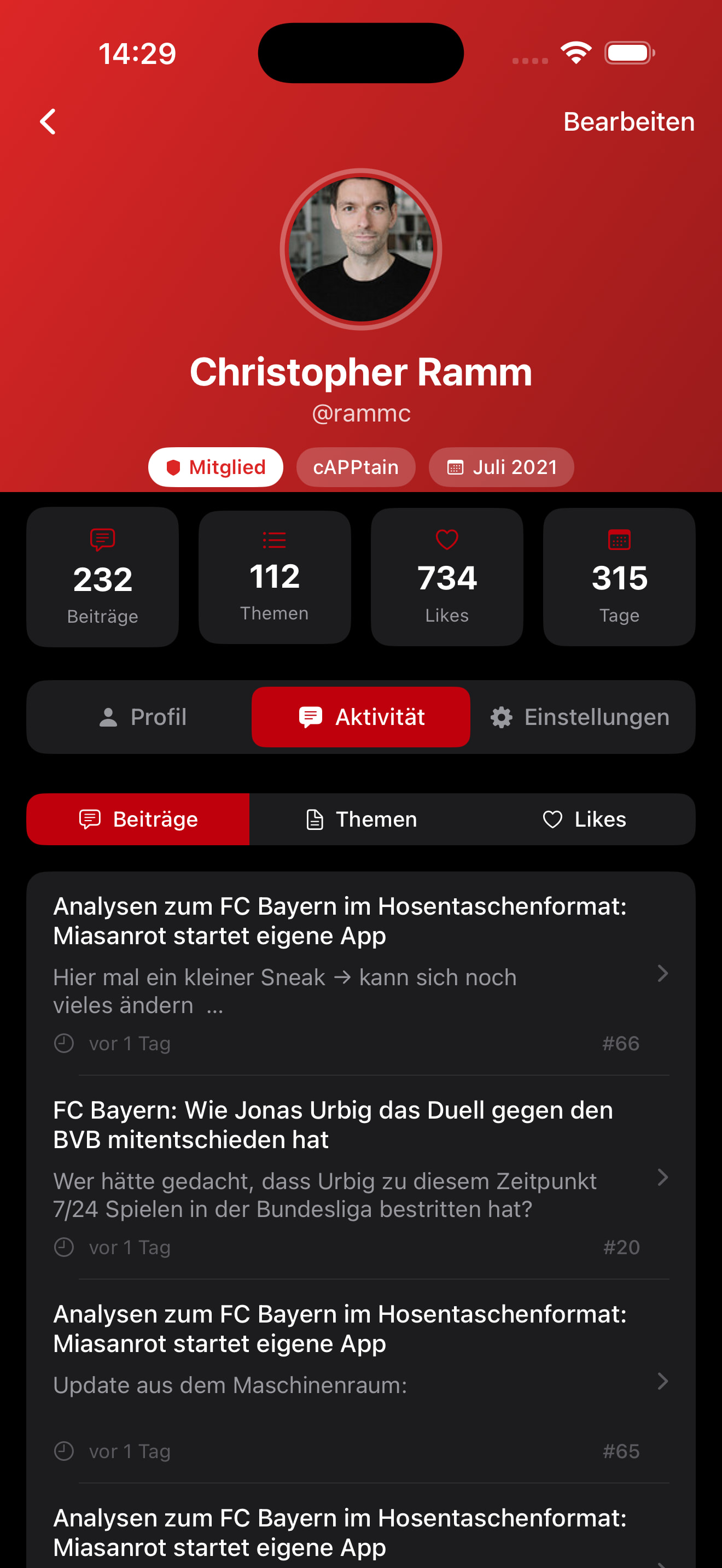Open the Einstellungen tab
Image resolution: width=722 pixels, height=1568 pixels.
(x=580, y=717)
